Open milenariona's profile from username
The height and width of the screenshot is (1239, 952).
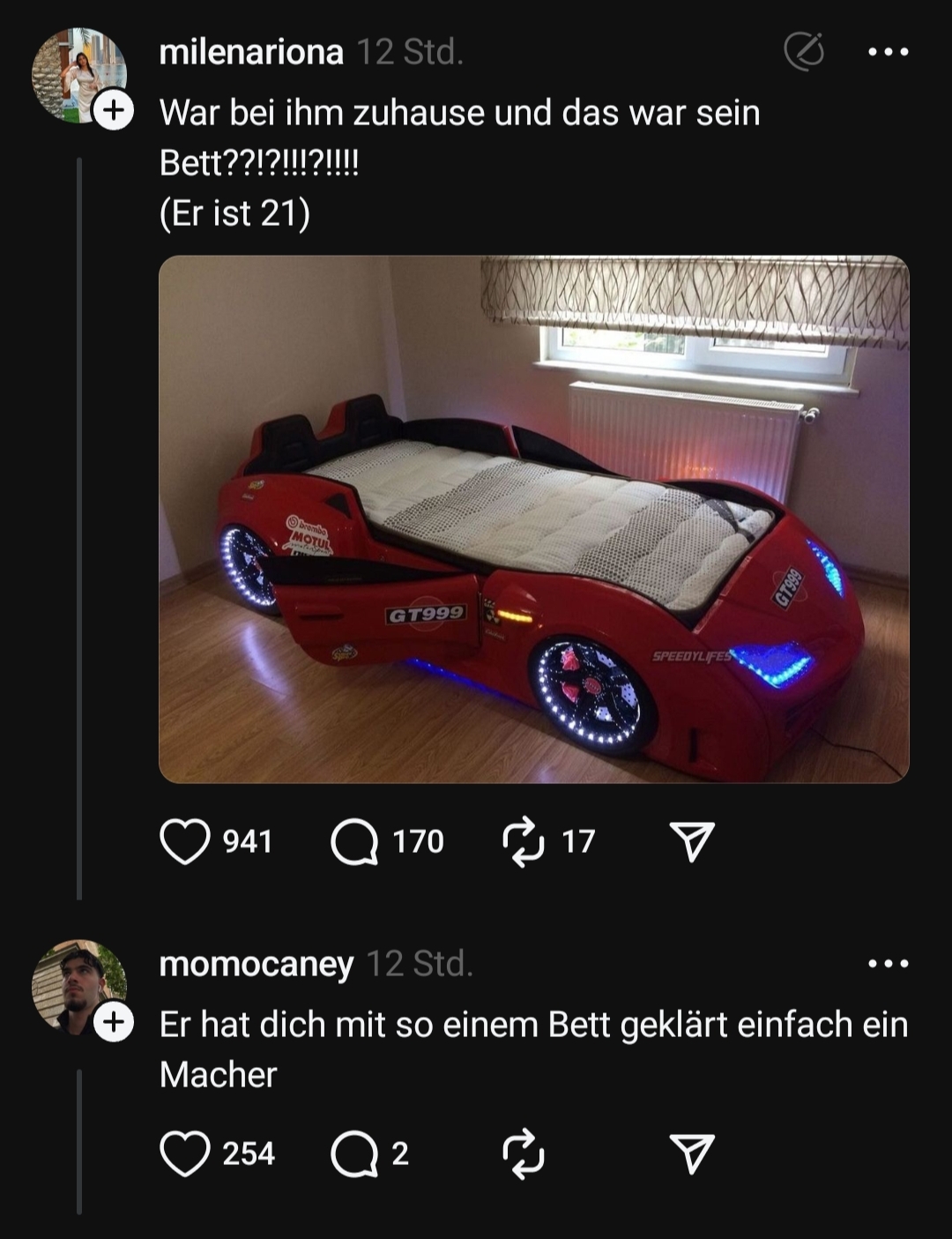251,52
